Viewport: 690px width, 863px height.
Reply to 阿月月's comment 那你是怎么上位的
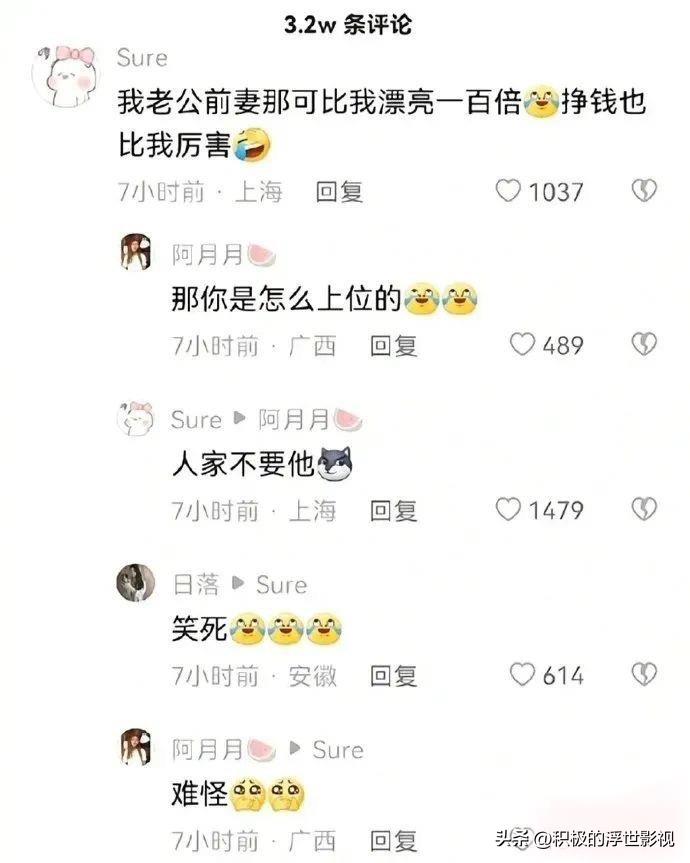point(393,346)
